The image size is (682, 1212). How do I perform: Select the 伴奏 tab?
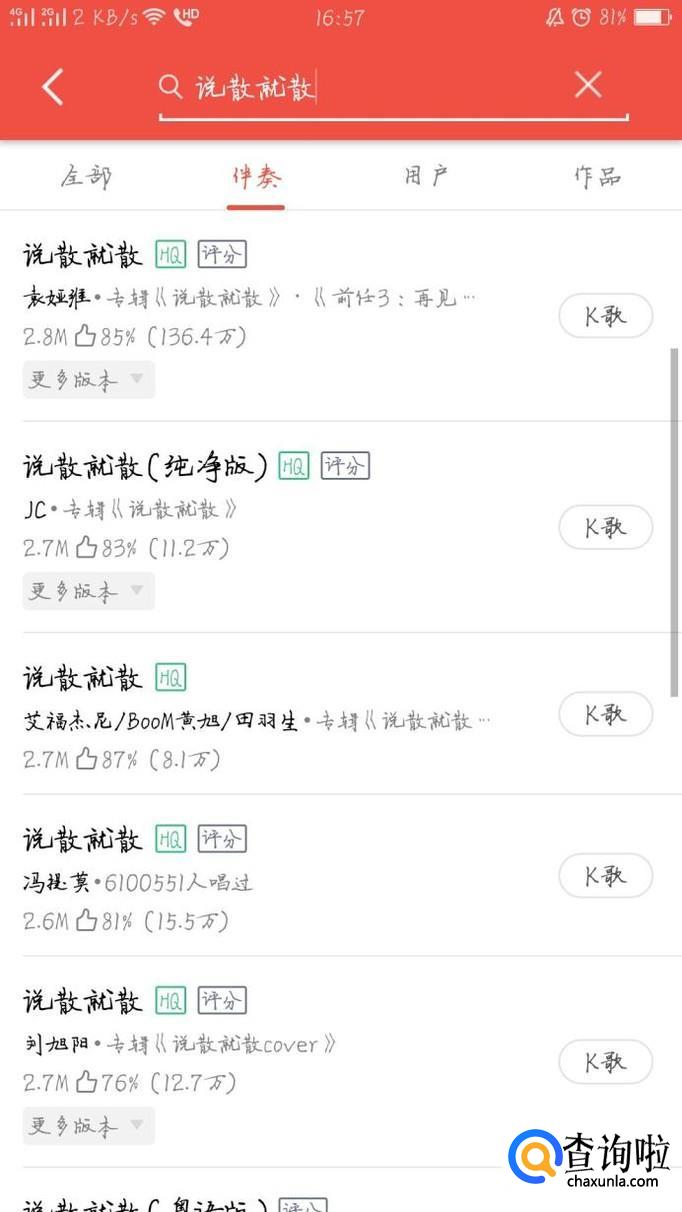click(256, 178)
